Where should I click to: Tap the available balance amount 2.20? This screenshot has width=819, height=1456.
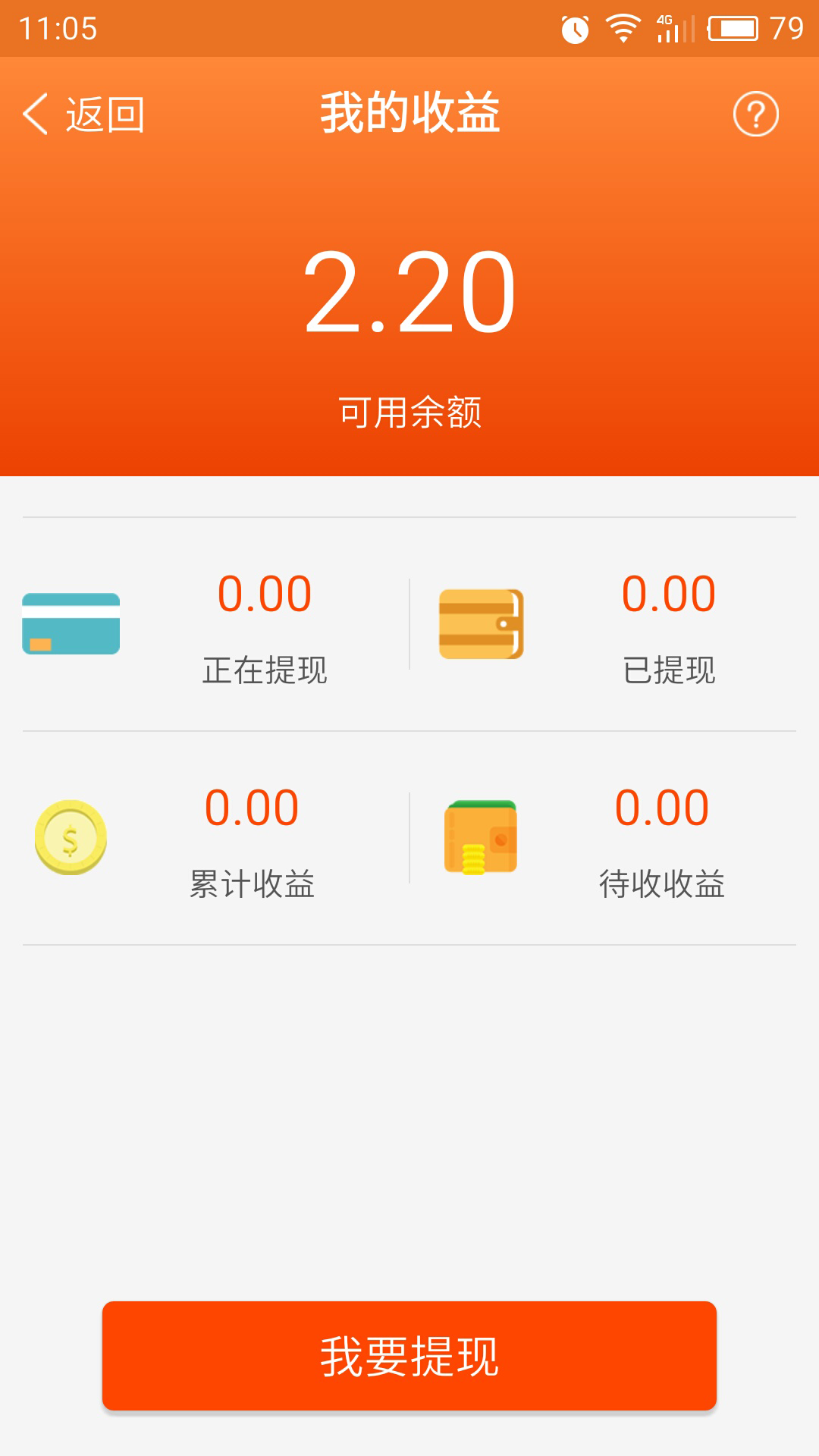[409, 290]
